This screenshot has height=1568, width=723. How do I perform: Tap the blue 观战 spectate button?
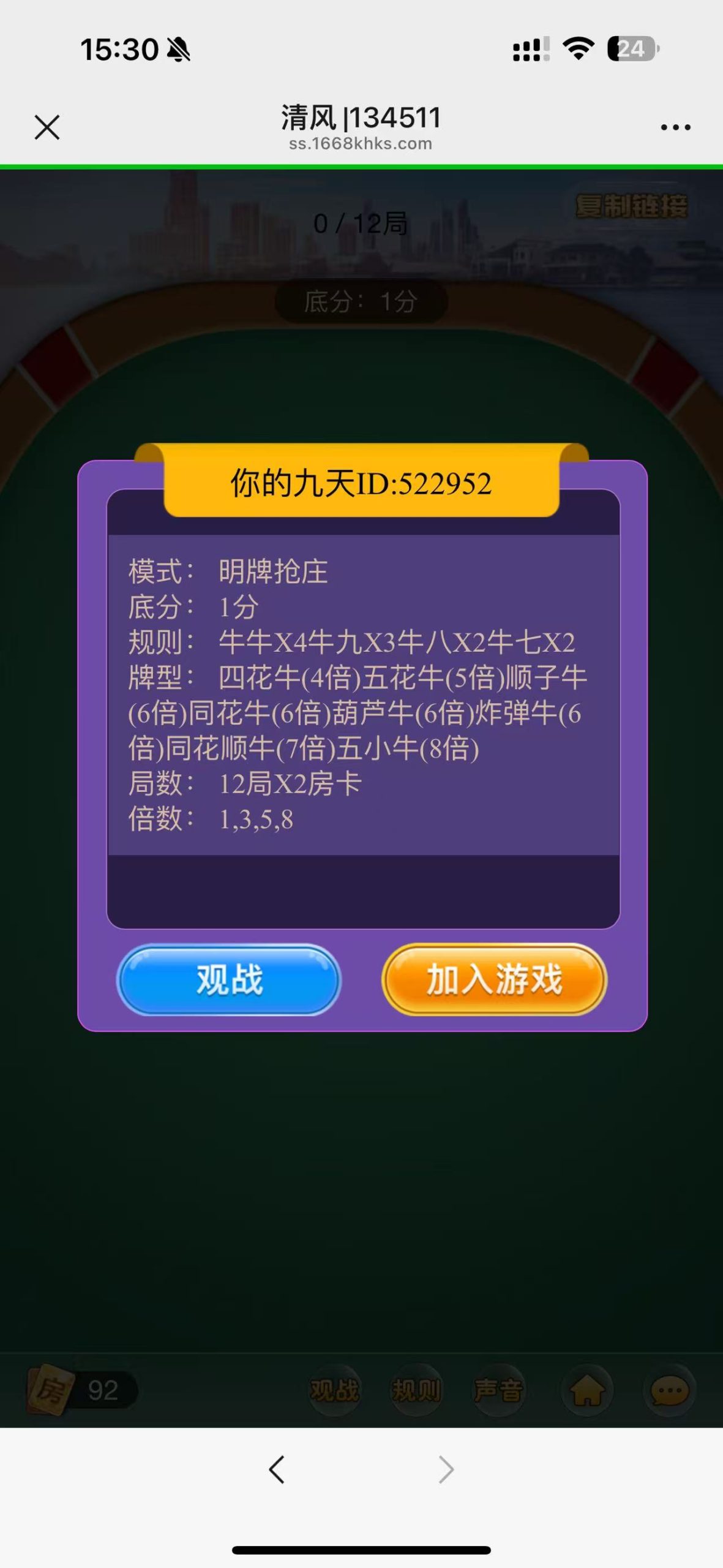pos(229,979)
